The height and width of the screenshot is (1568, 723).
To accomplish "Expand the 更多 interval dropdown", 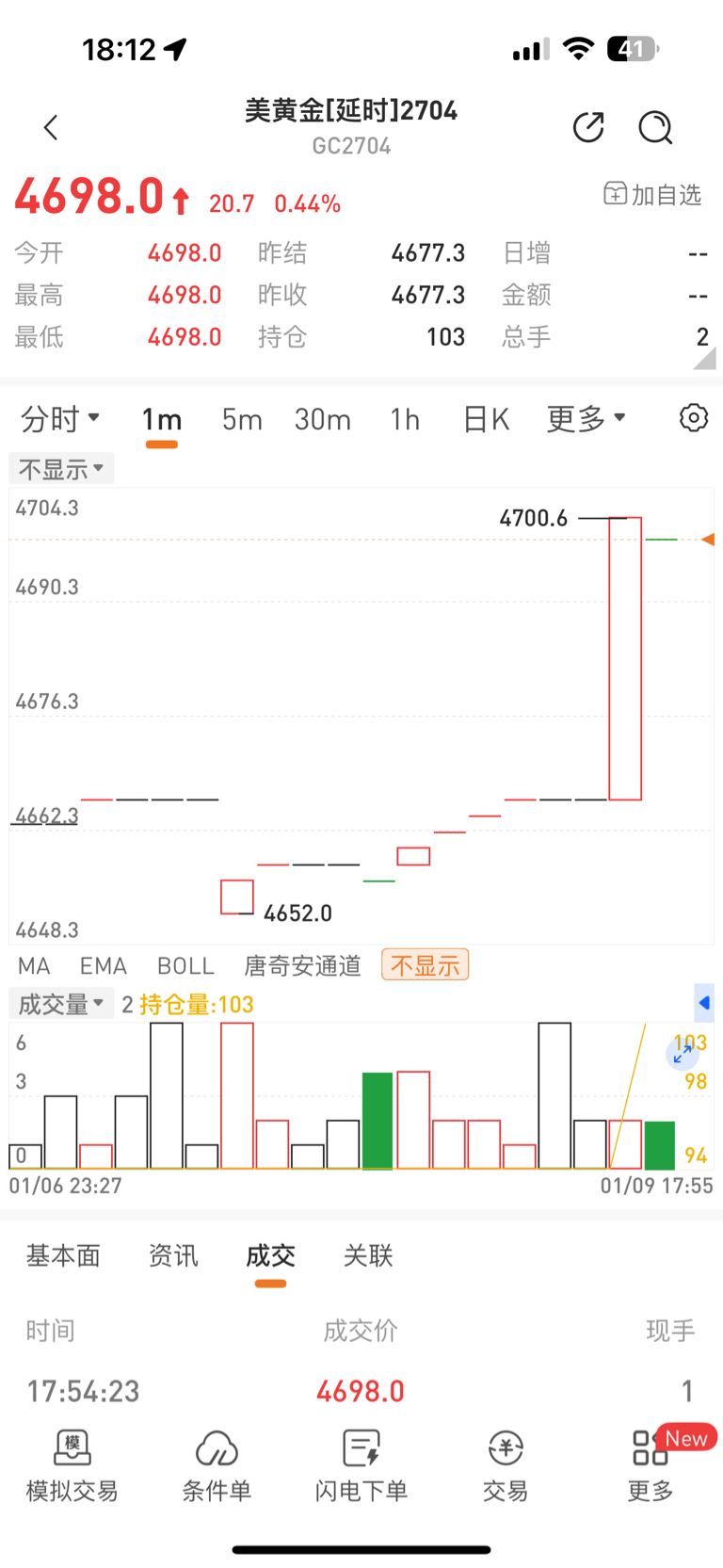I will [x=586, y=418].
